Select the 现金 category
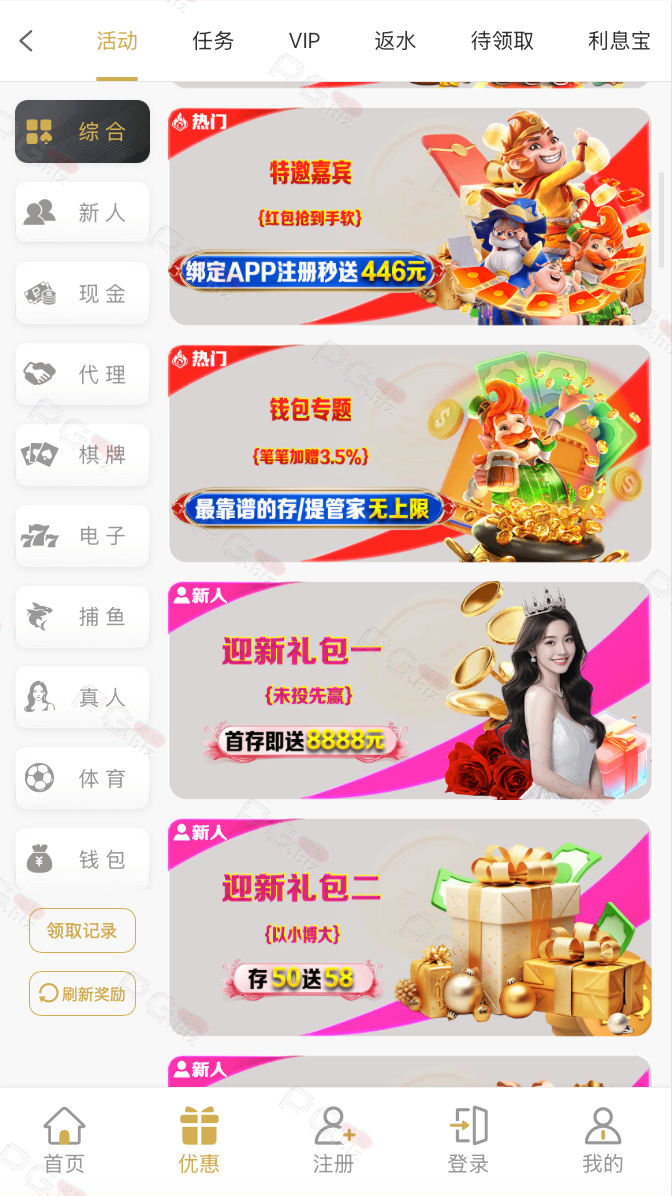Screen dimensions: 672x1196 click(x=82, y=293)
